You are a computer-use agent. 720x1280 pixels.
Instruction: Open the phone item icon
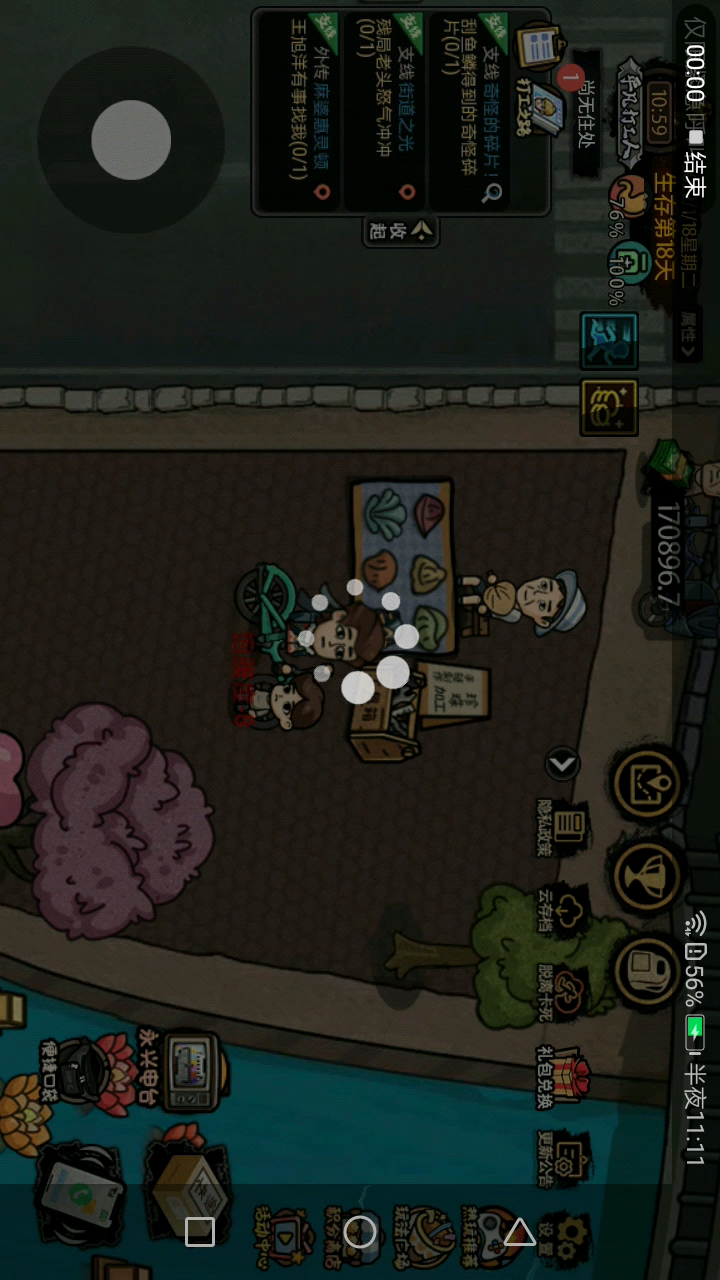[82, 1195]
